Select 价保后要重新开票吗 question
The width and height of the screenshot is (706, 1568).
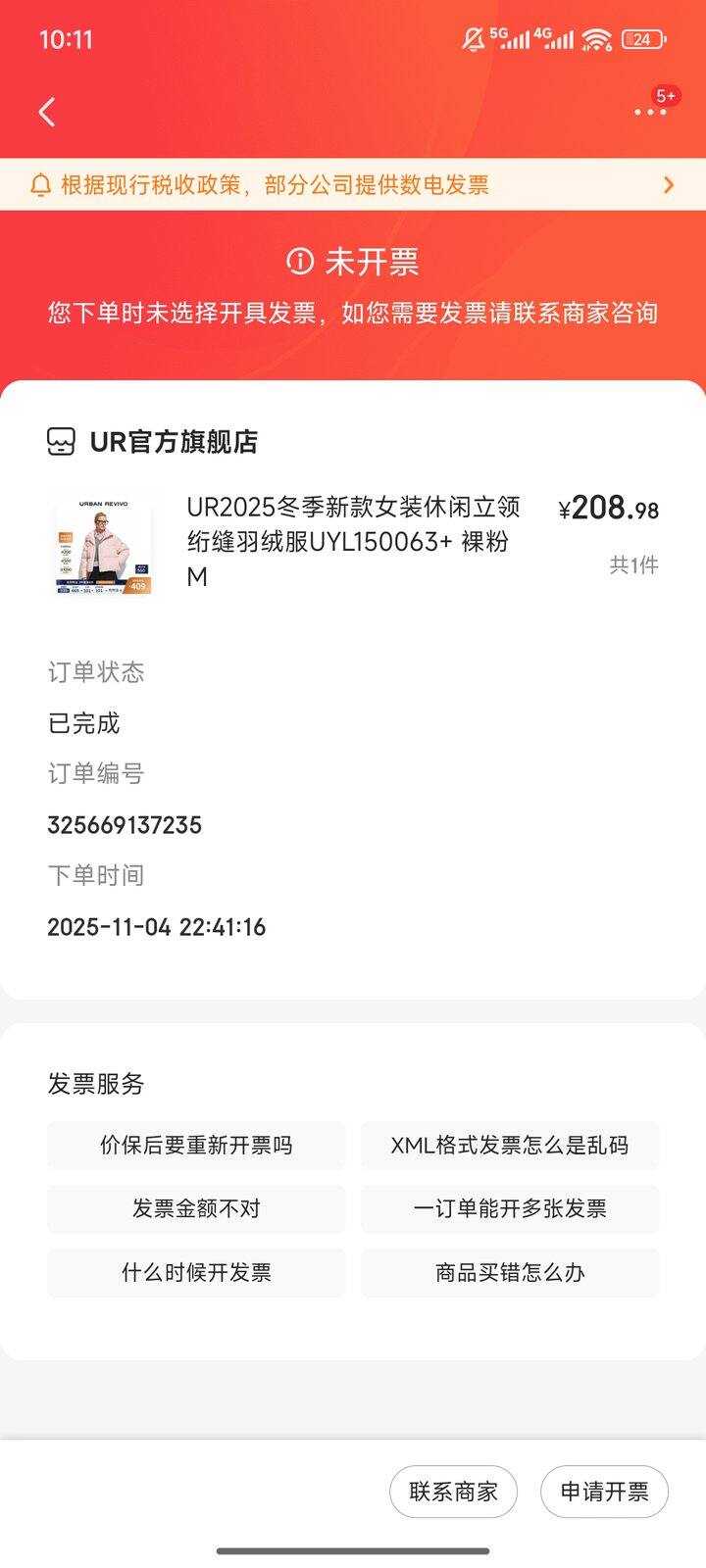(x=196, y=1145)
